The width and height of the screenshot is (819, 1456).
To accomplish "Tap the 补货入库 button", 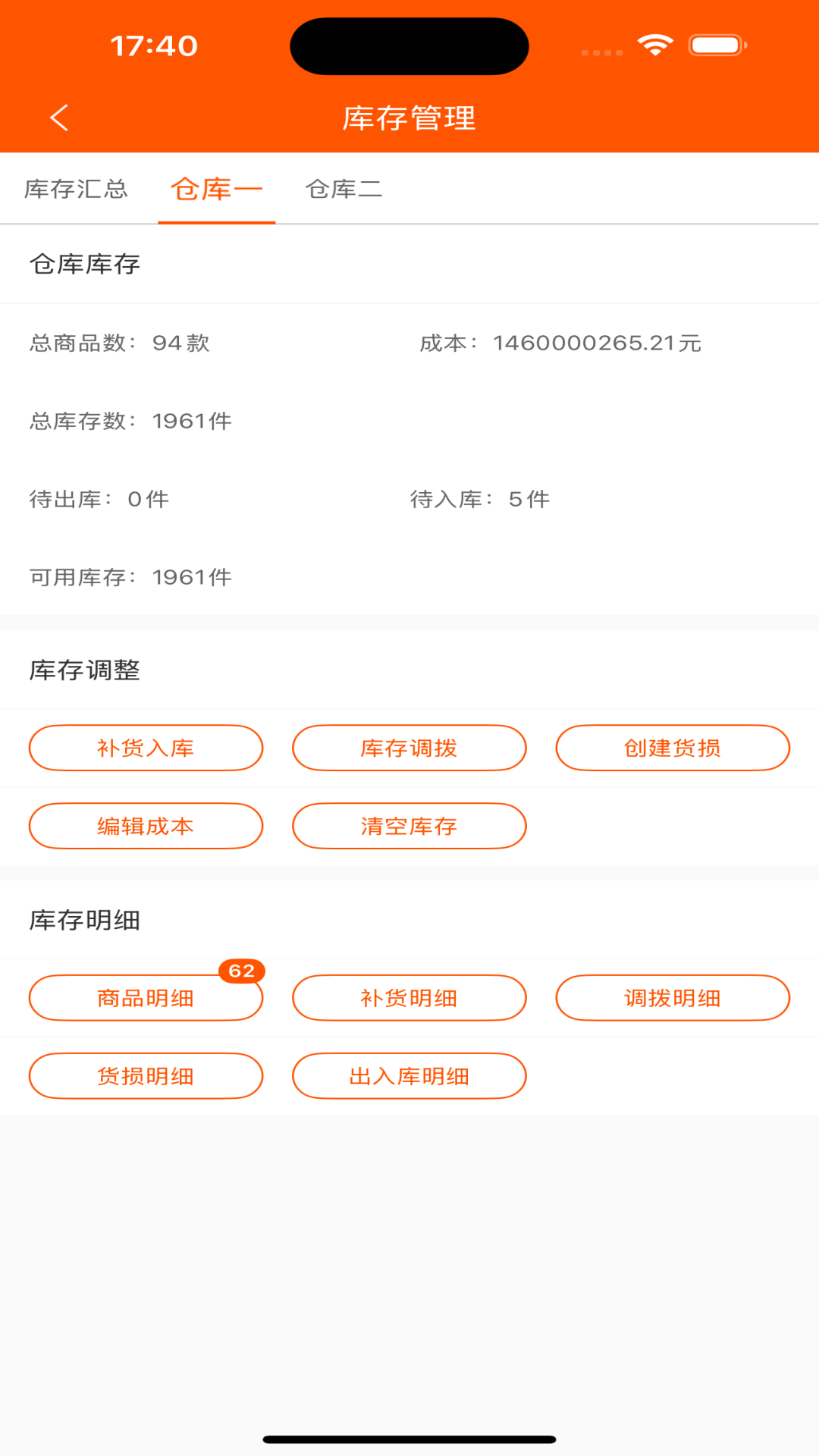I will [x=146, y=748].
